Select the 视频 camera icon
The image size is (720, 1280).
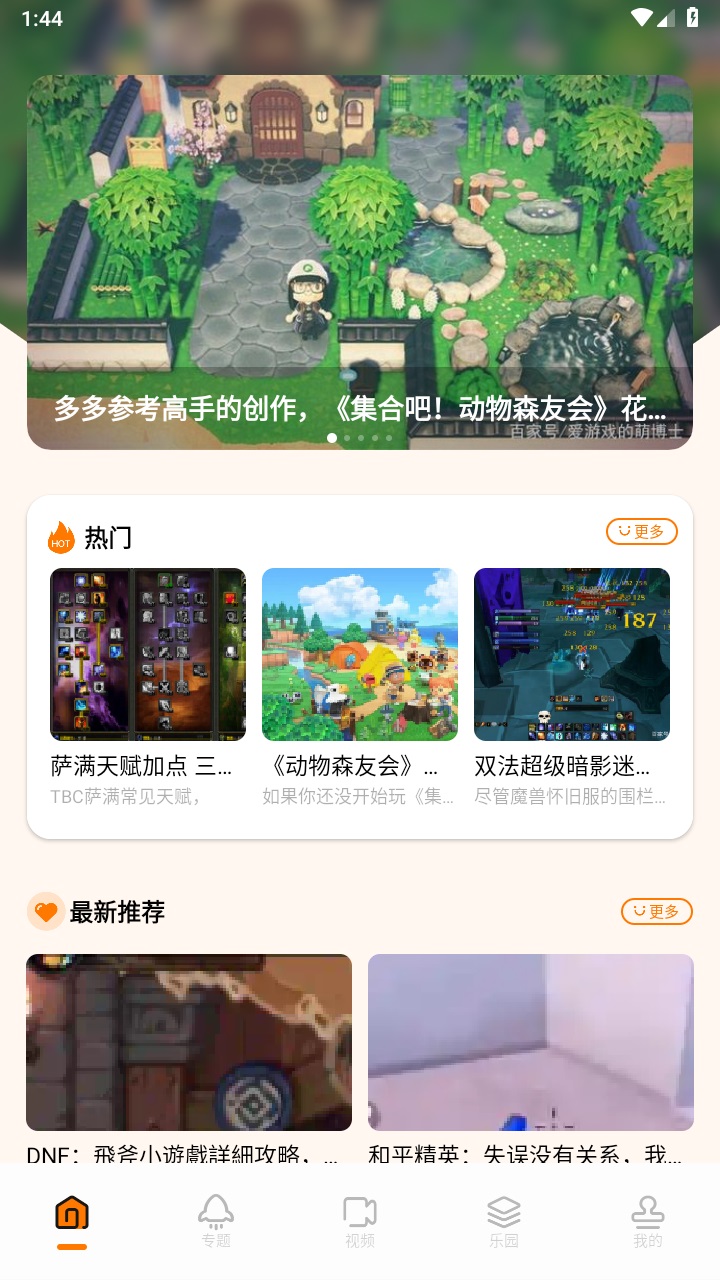pyautogui.click(x=359, y=1212)
